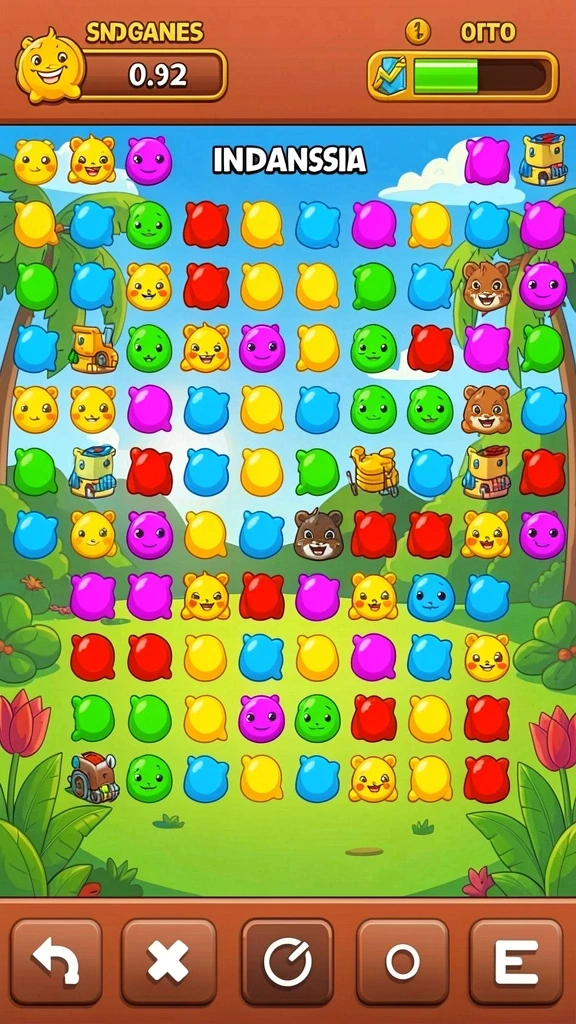Tap the circle O button
This screenshot has height=1024, width=576.
pos(402,961)
